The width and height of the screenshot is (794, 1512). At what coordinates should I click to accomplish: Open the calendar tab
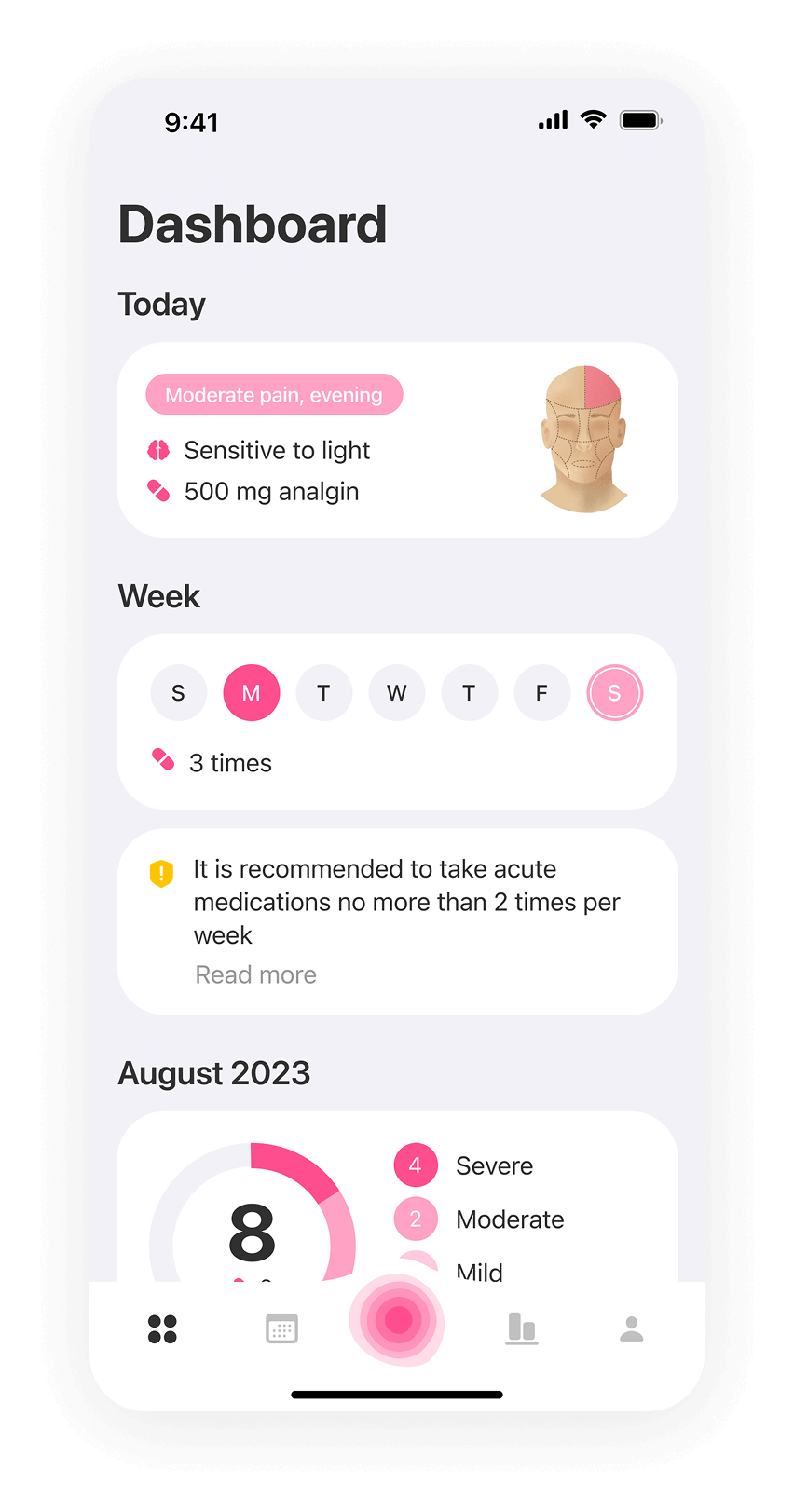[281, 1328]
